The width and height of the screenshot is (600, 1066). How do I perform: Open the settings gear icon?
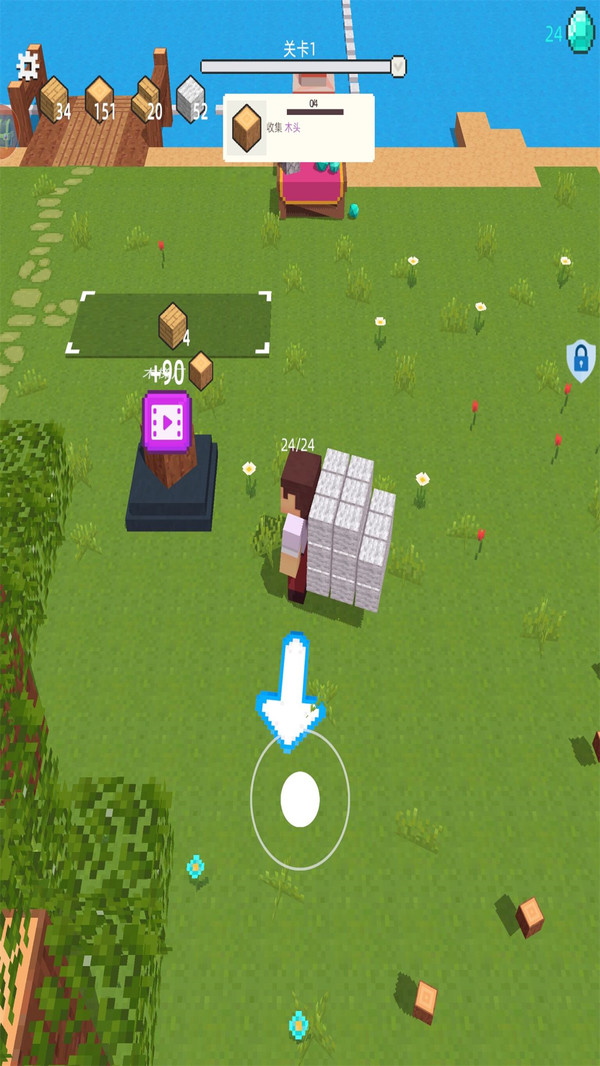(x=27, y=66)
